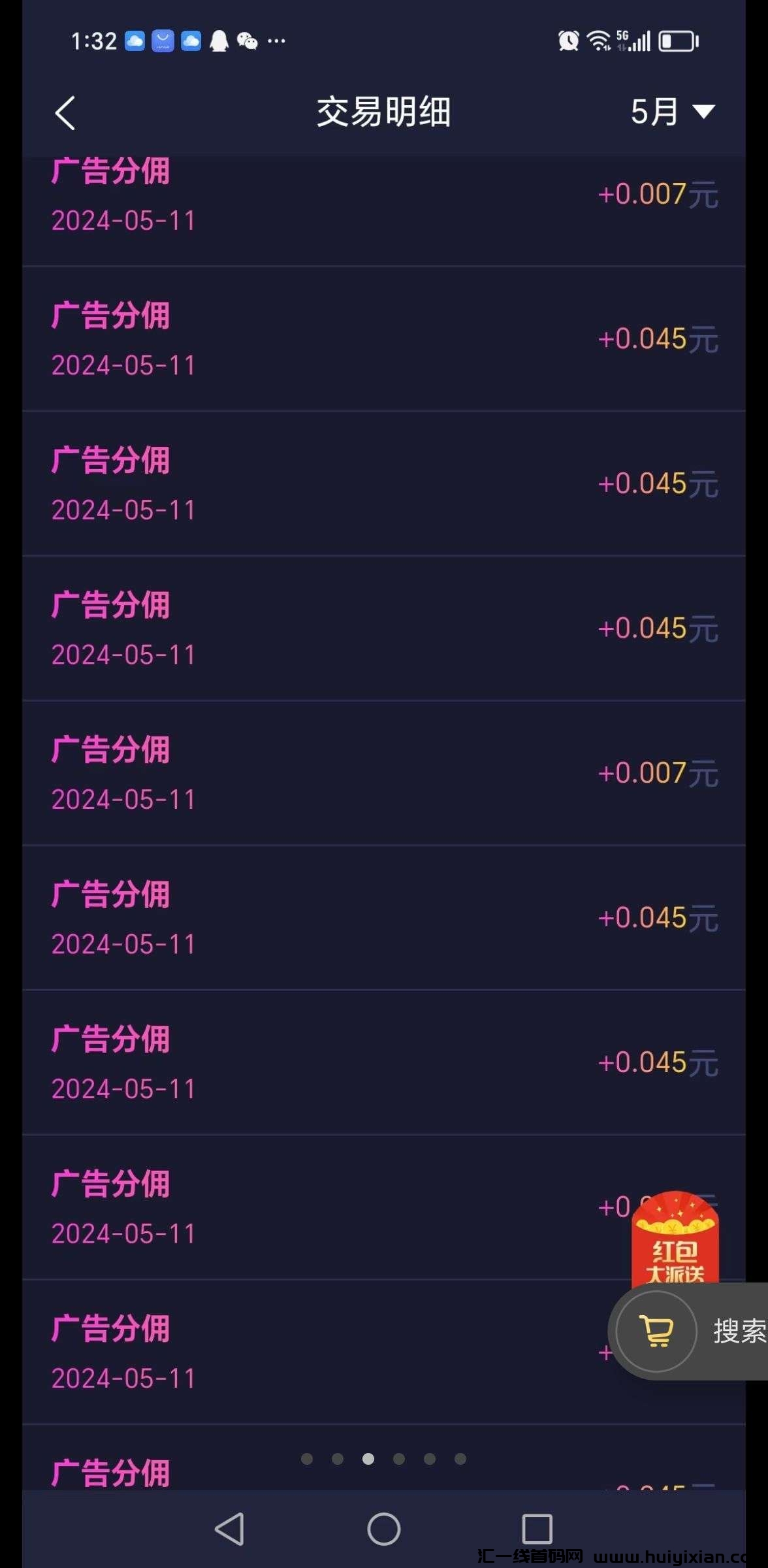Go back from the 交易明细 page
Image resolution: width=768 pixels, height=1568 pixels.
pos(65,113)
